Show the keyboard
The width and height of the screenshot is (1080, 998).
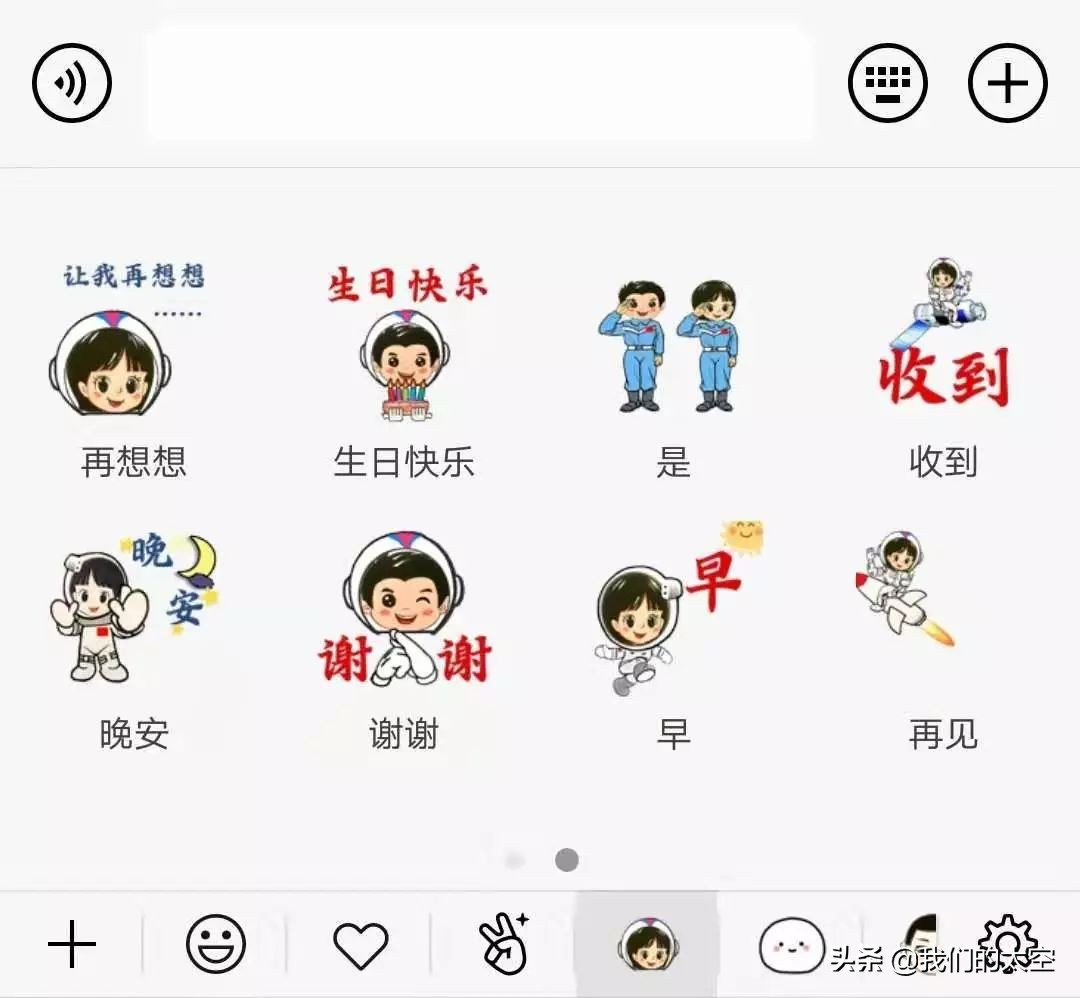coord(887,83)
